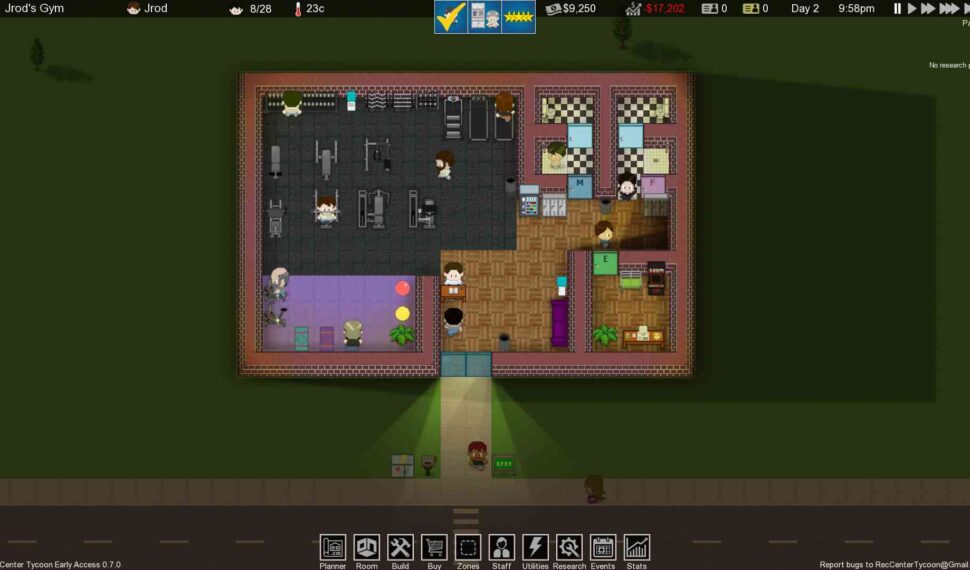Open the Build menu
This screenshot has height=570, width=970.
pos(400,548)
